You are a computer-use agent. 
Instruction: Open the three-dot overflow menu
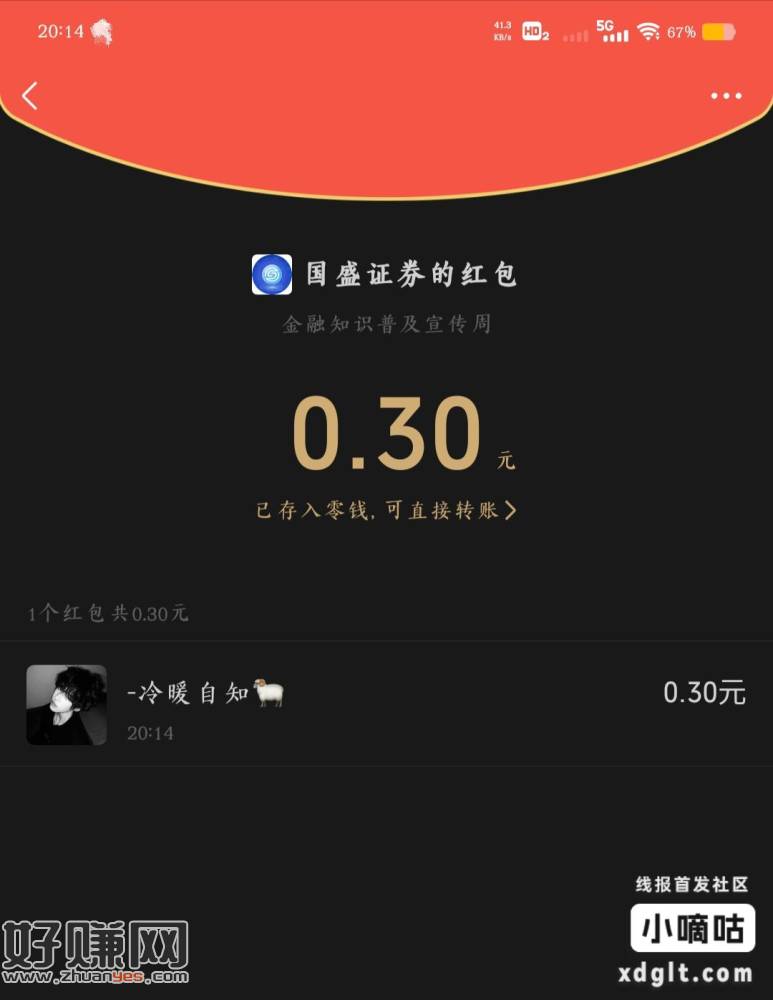tap(726, 96)
